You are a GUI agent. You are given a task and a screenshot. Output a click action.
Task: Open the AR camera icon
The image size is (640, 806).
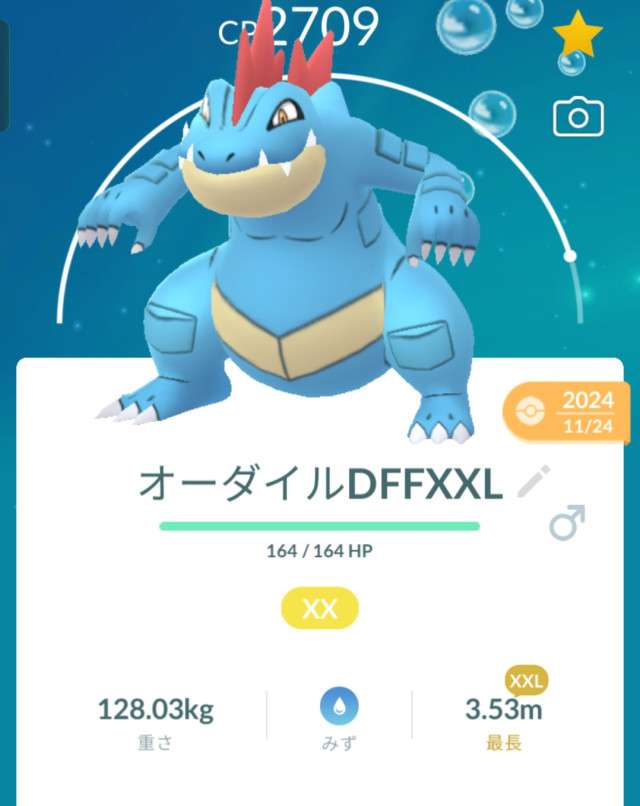click(x=578, y=118)
